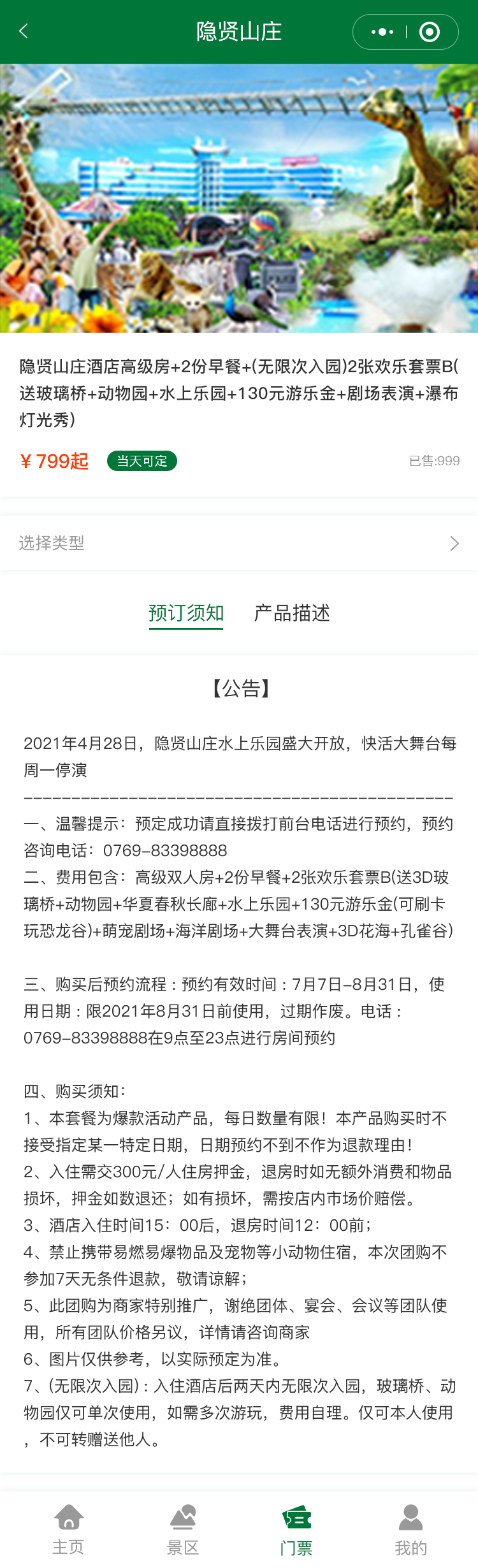Open the mini program more-options menu
The width and height of the screenshot is (478, 1568).
pos(382,32)
